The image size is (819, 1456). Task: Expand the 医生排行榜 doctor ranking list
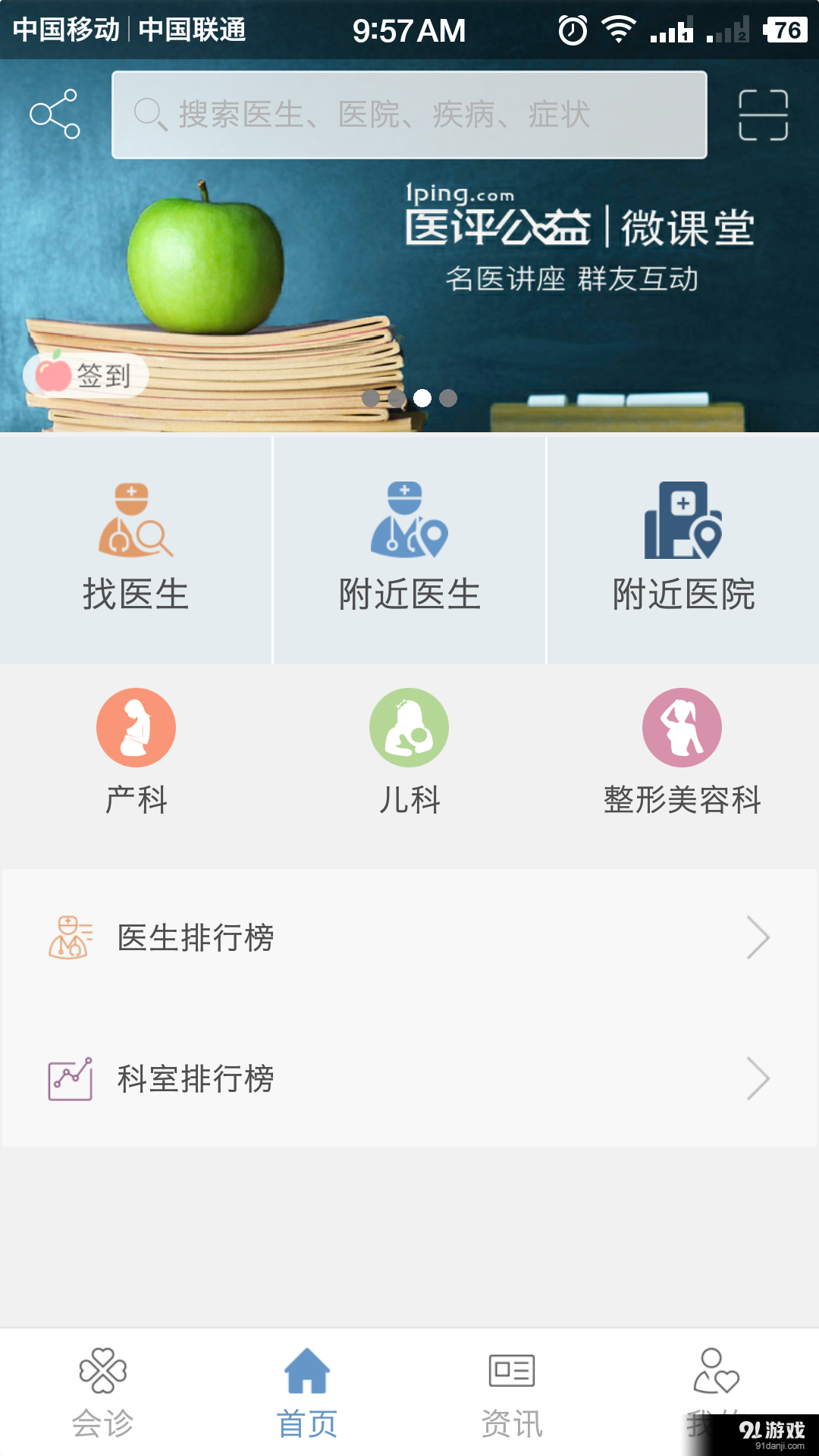click(409, 937)
